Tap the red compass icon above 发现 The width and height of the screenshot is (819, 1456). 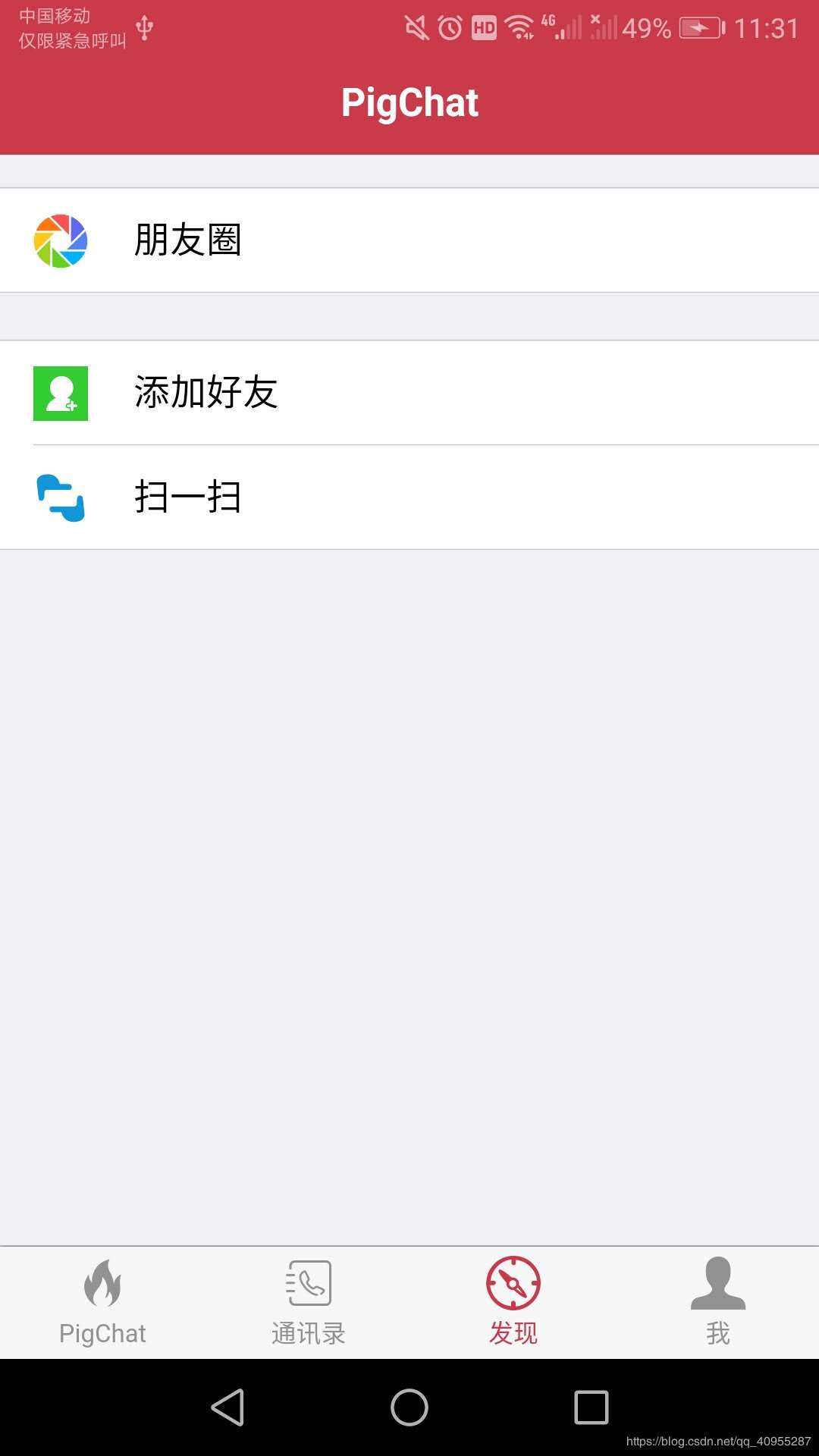pyautogui.click(x=513, y=1284)
